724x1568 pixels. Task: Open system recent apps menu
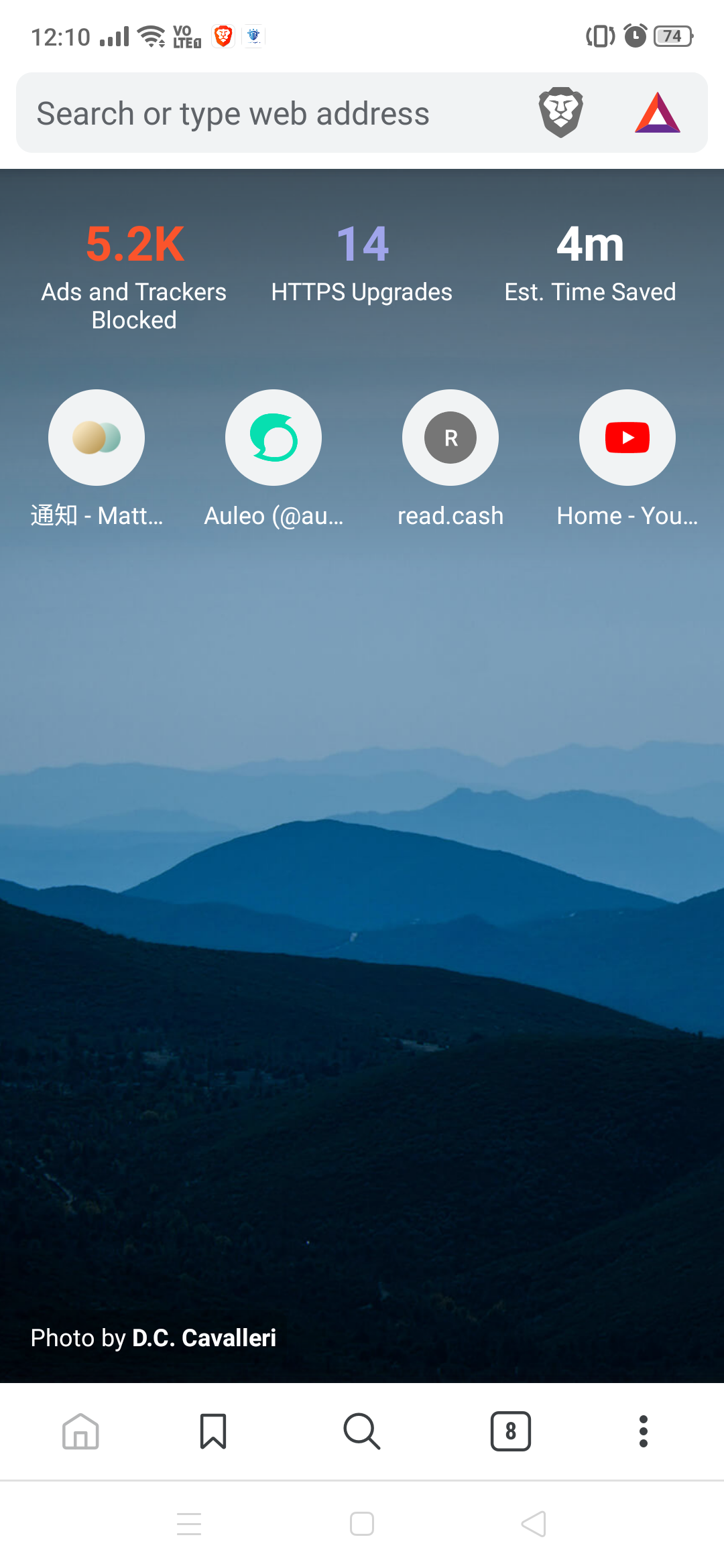pyautogui.click(x=189, y=1524)
